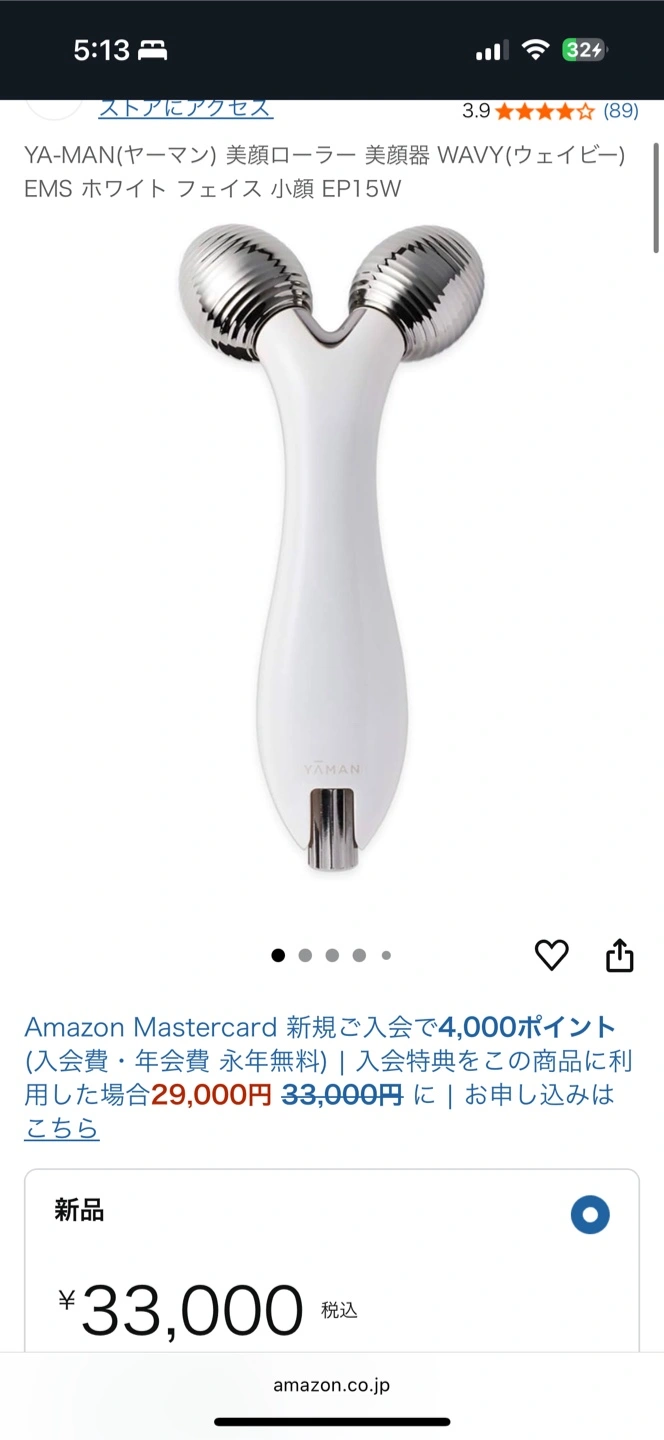The height and width of the screenshot is (1440, 664).
Task: Open the ストアにアクセス store link
Action: pos(185,108)
